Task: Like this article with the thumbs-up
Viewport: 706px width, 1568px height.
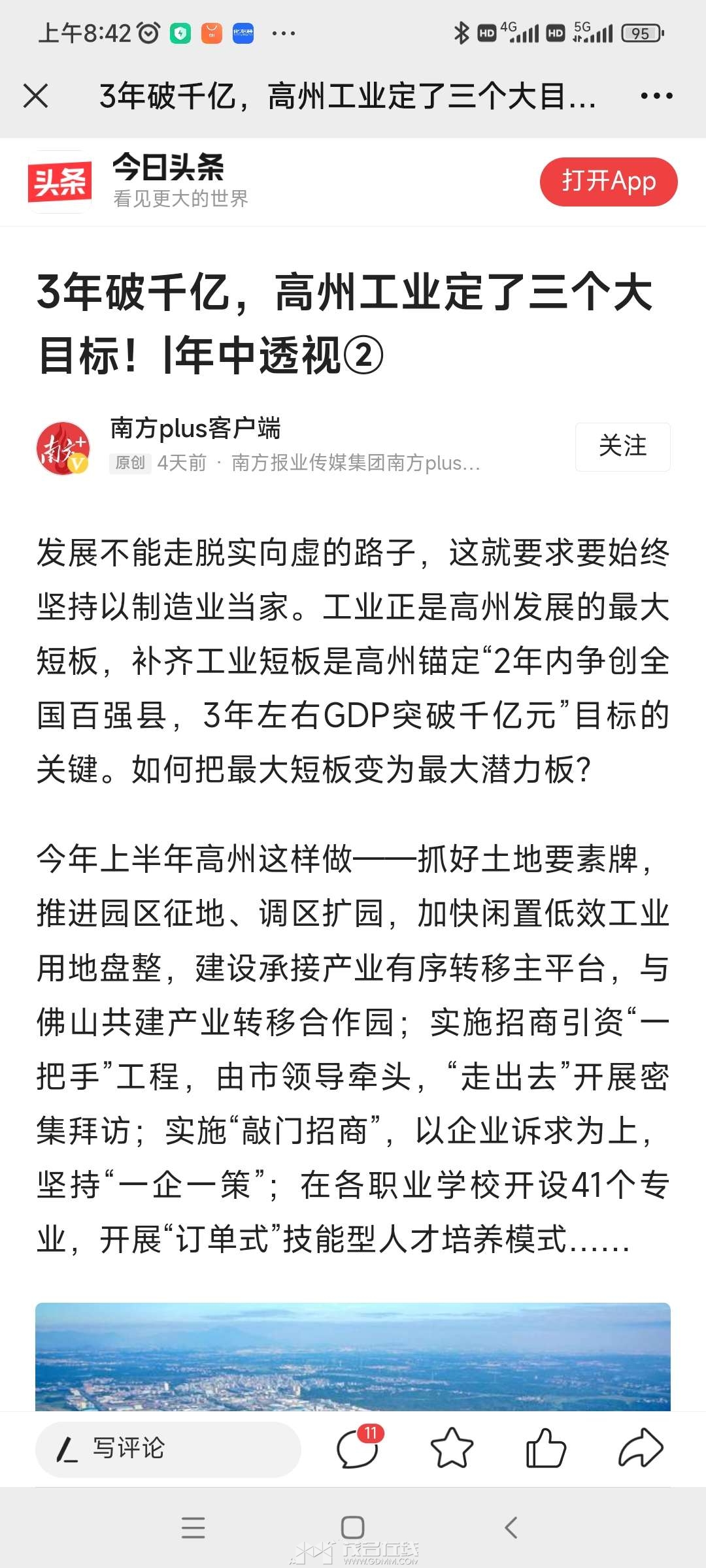Action: point(546,1448)
